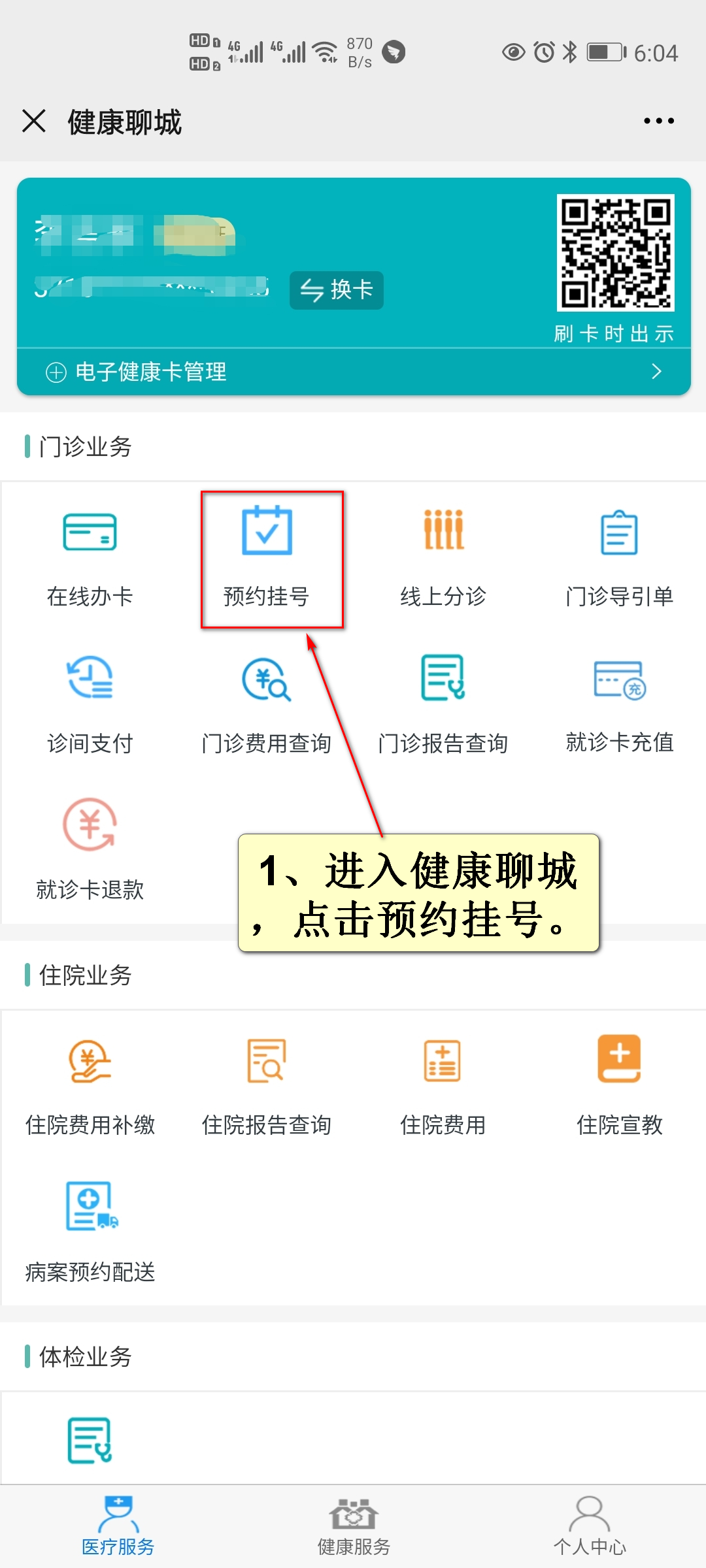Switch to the 个人中心 tab
Viewport: 706px width, 1568px height.
590,1526
